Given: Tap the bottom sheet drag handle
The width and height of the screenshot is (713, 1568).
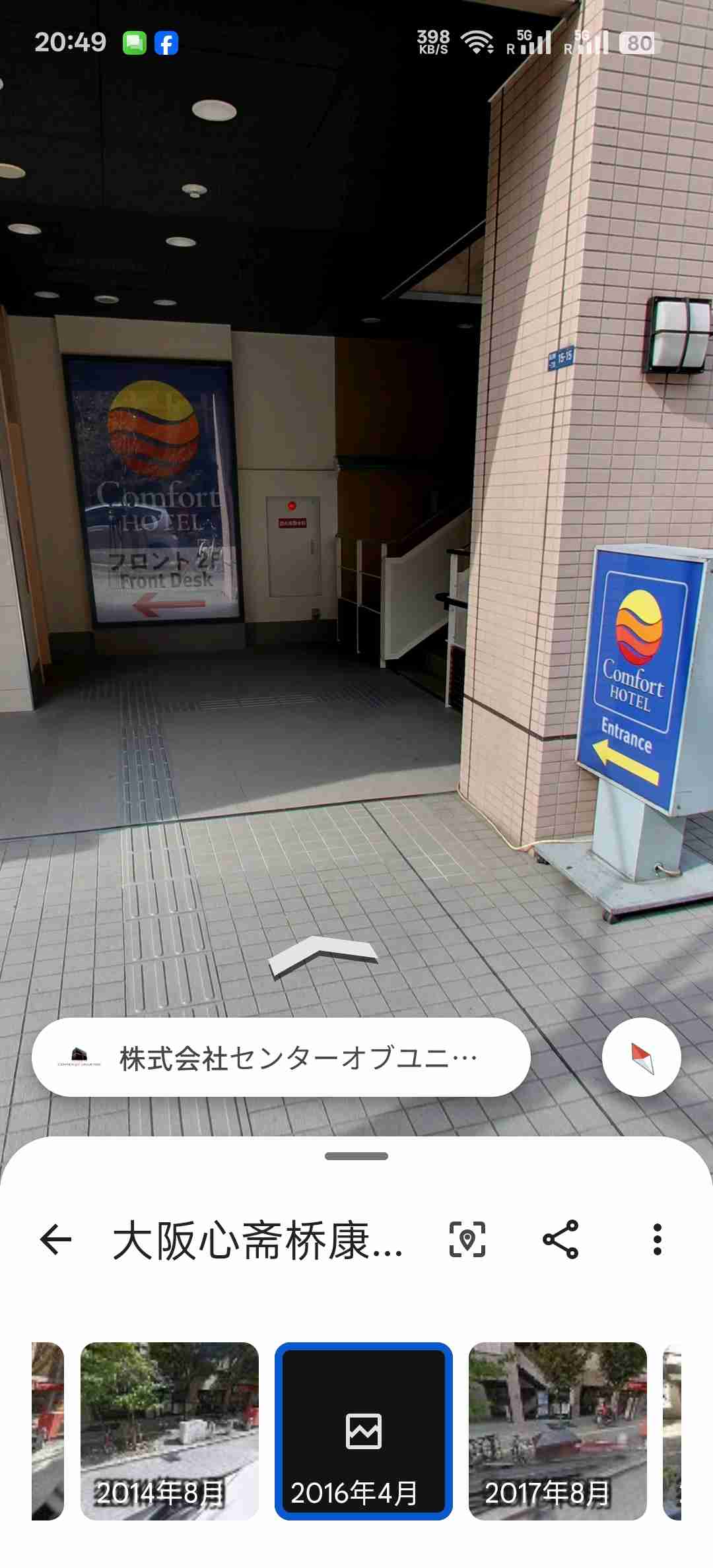Looking at the screenshot, I should pos(356,1156).
